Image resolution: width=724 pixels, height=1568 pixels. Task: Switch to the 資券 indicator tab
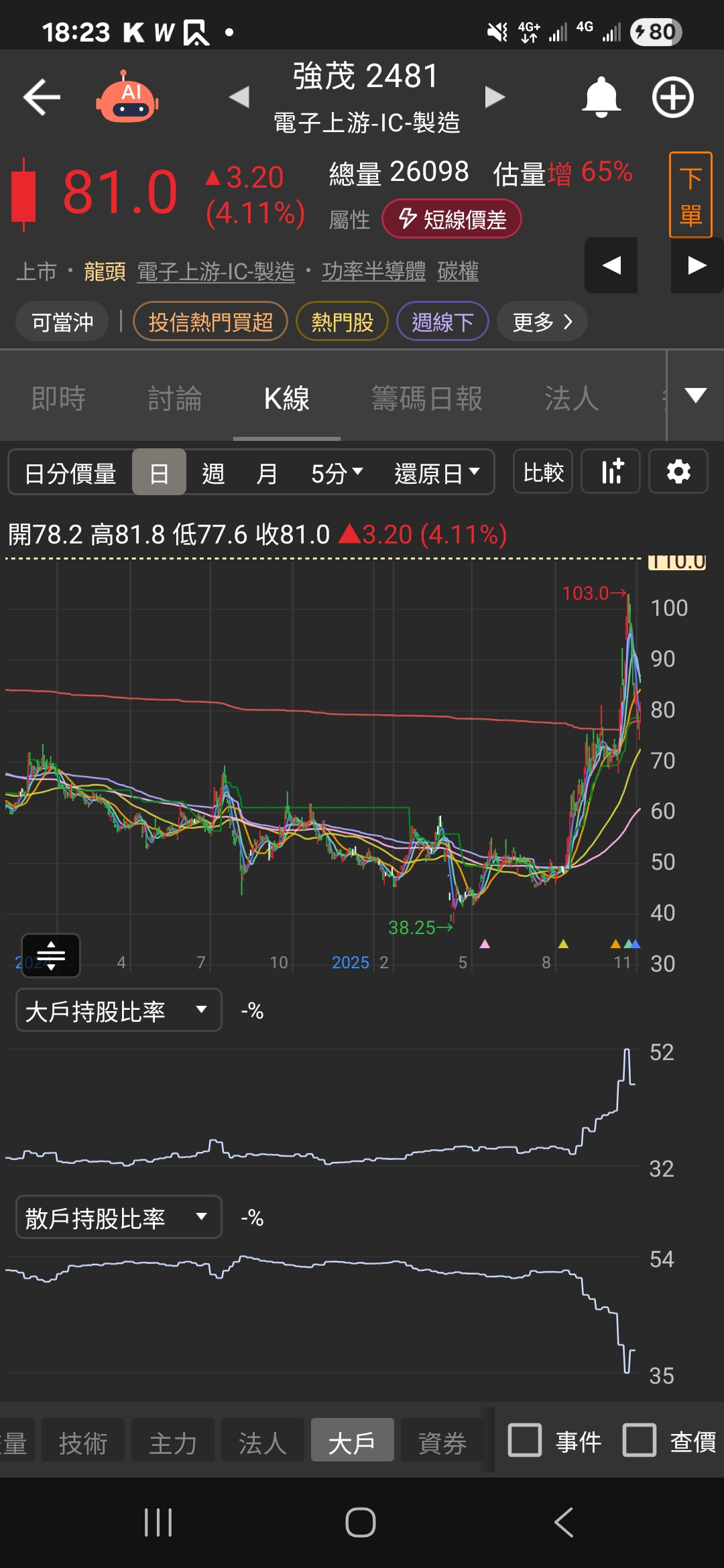442,1442
